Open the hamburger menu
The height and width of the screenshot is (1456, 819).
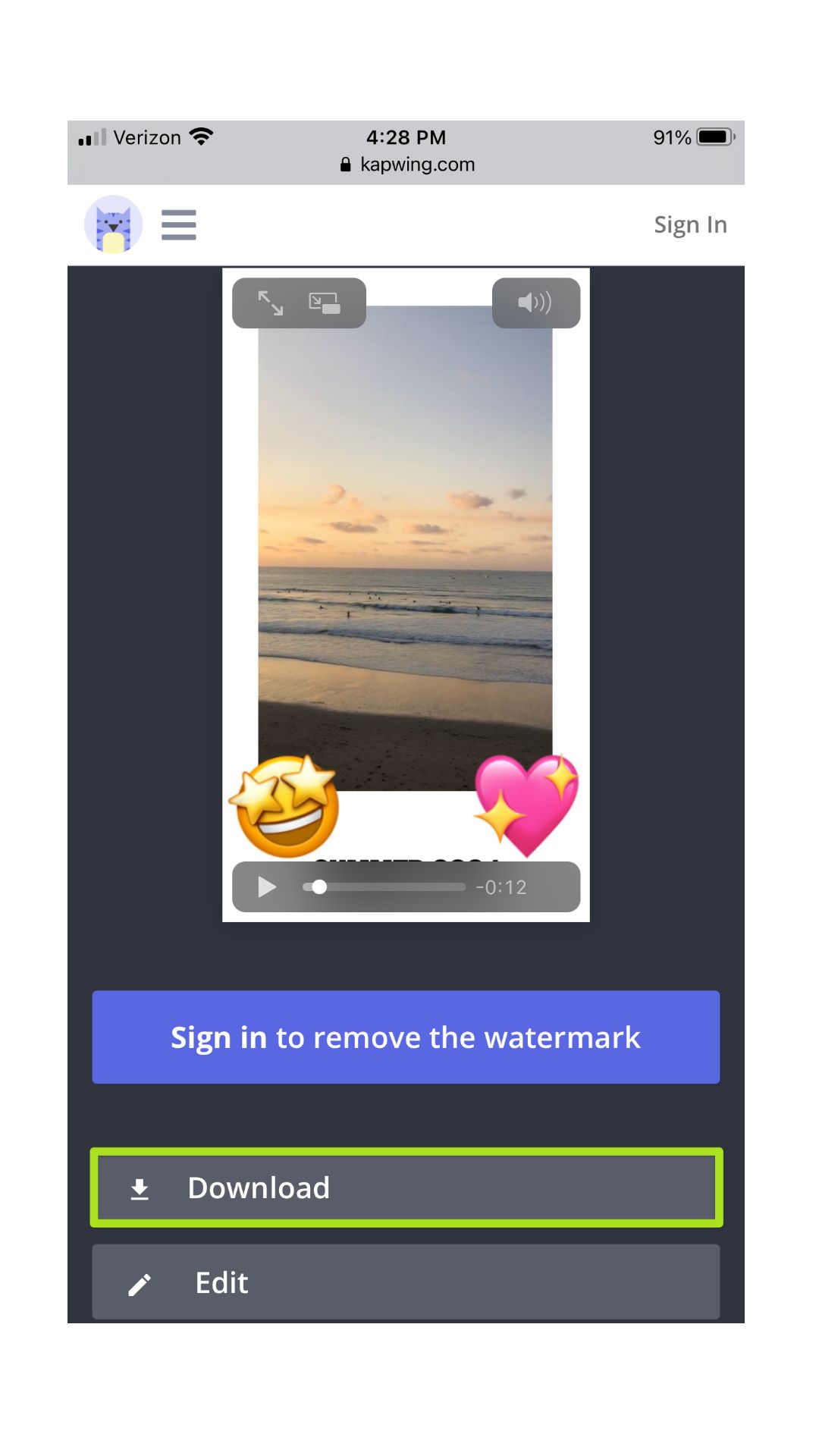tap(179, 225)
